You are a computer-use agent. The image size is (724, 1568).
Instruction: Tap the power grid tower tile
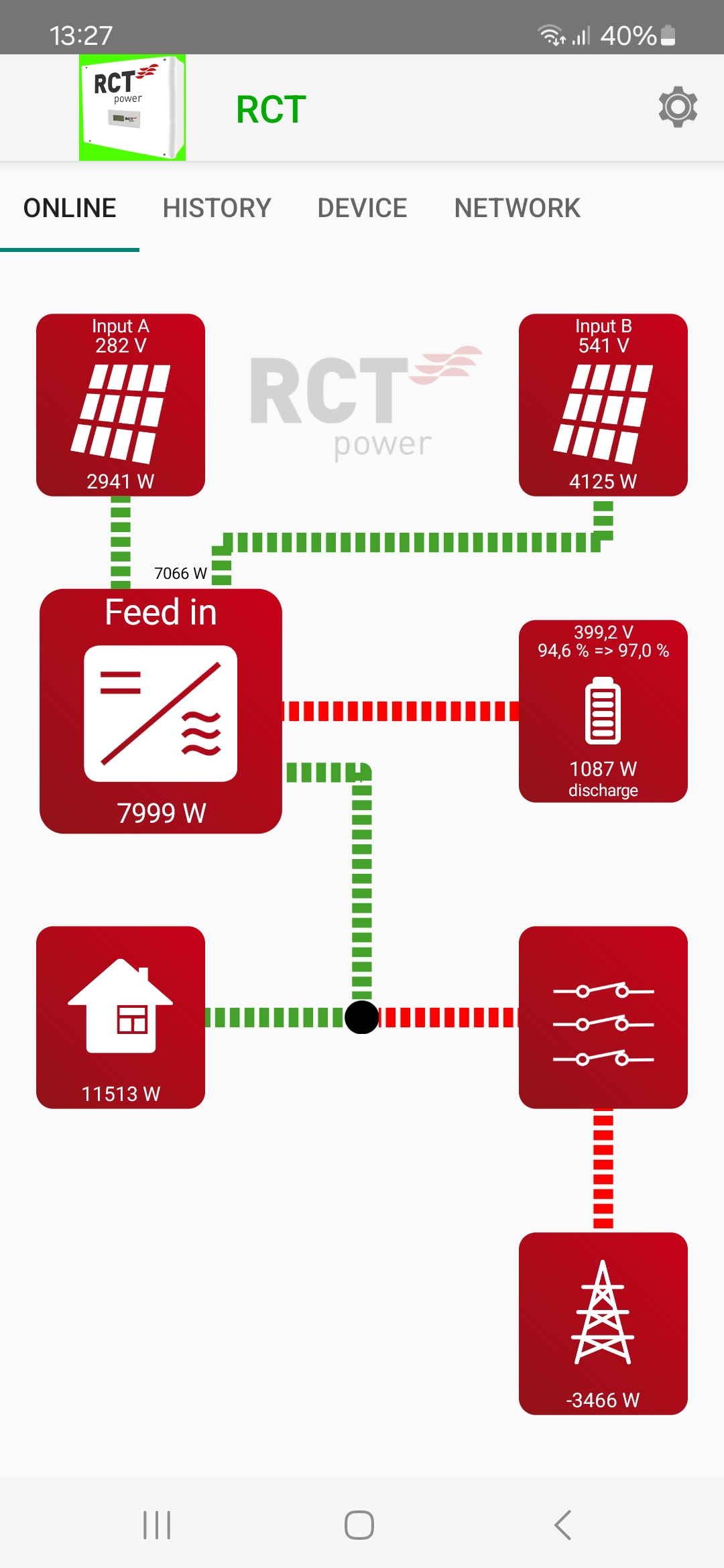pyautogui.click(x=603, y=1323)
